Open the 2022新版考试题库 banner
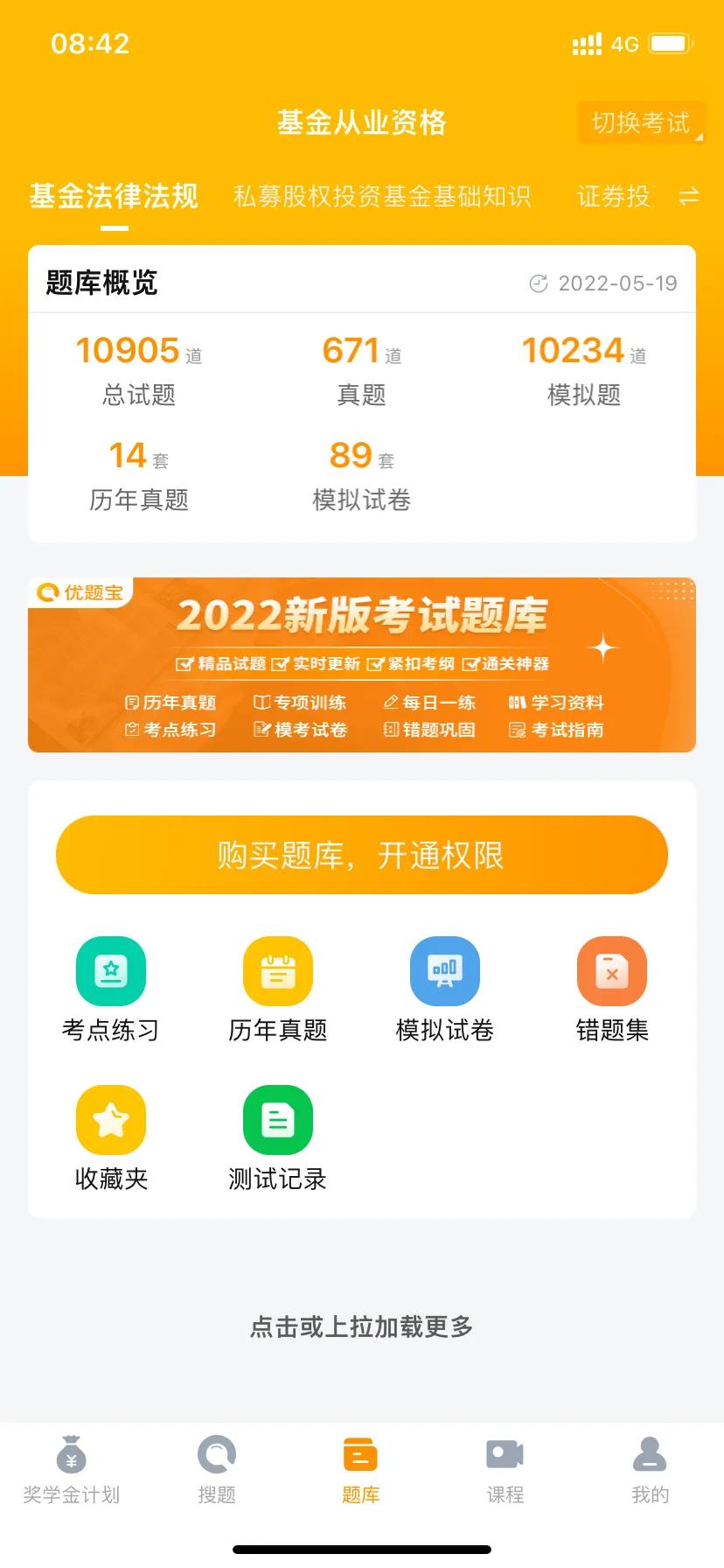 [x=361, y=663]
